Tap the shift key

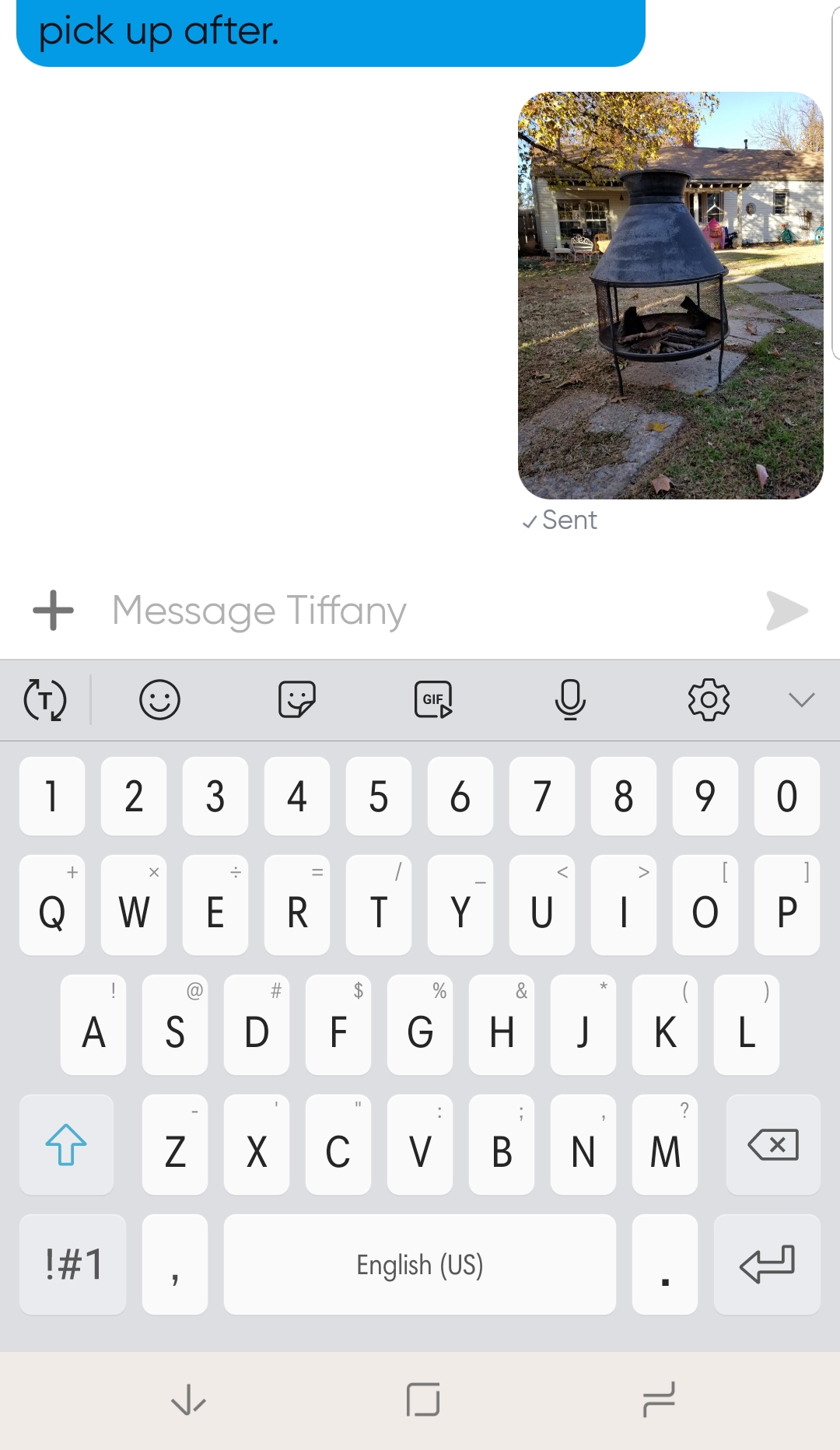tap(66, 1144)
